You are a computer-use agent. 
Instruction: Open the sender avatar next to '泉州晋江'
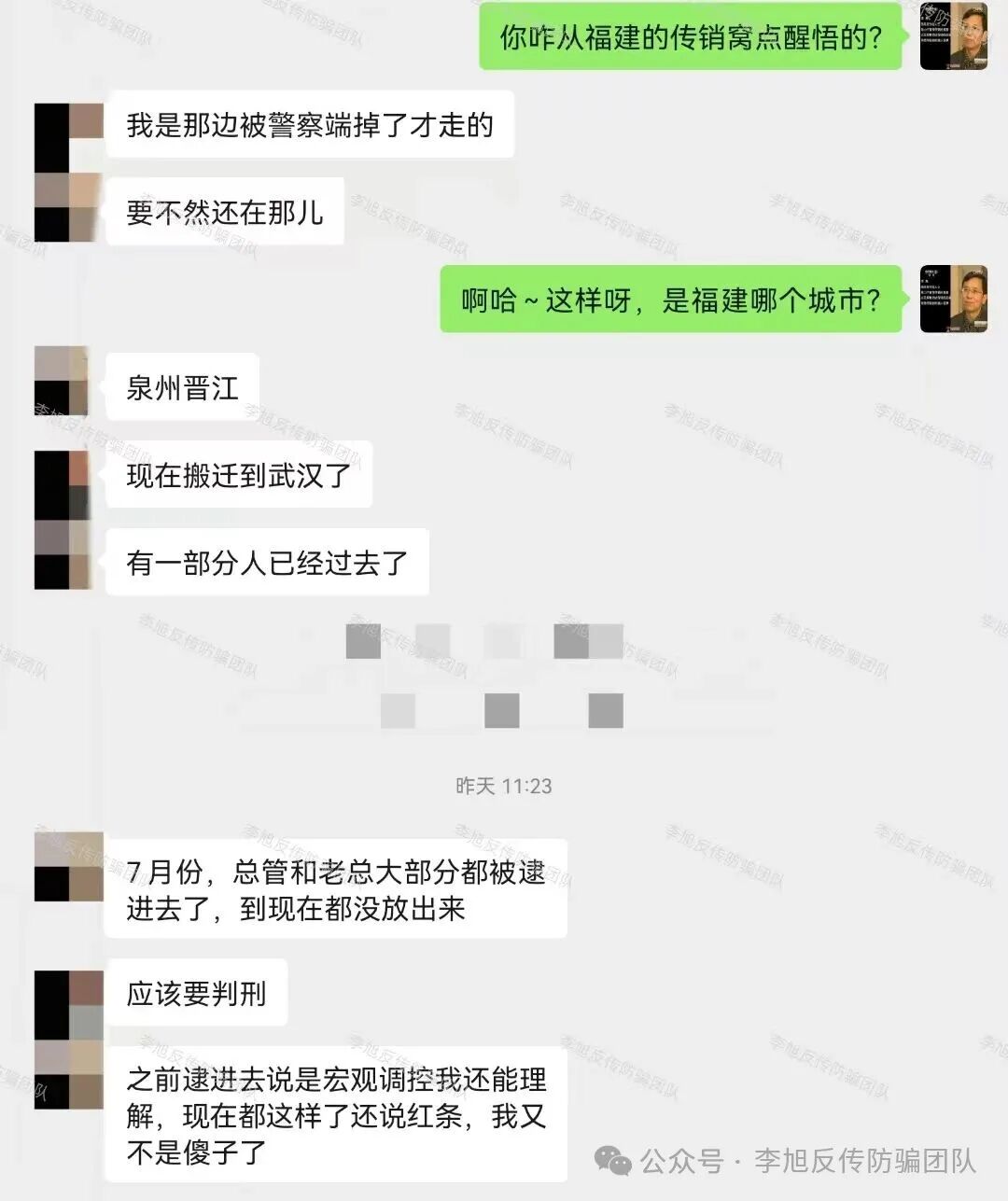click(x=62, y=380)
